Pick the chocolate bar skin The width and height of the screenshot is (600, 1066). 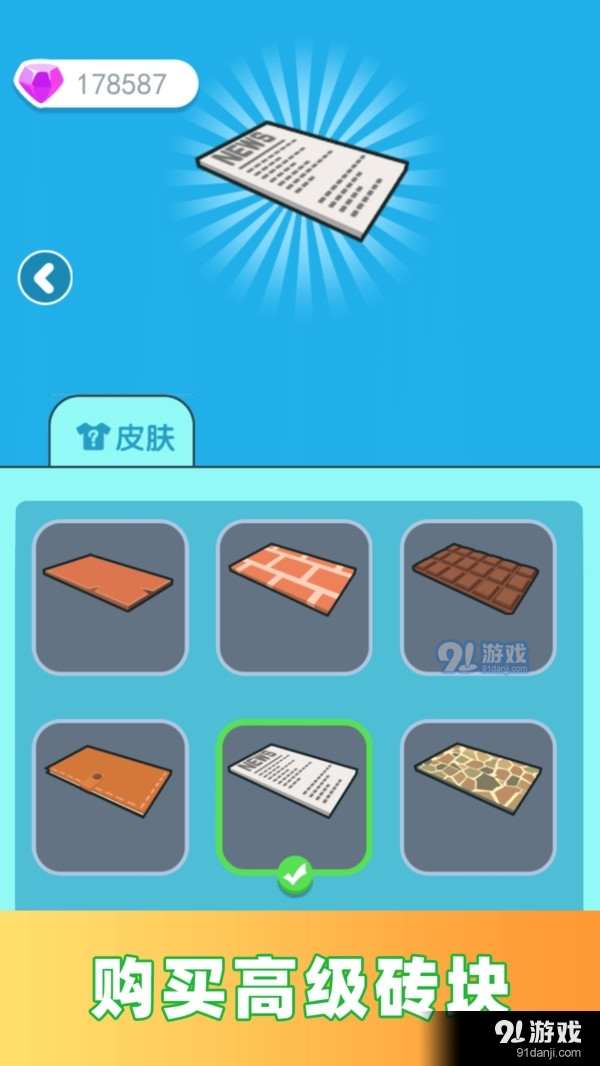point(478,597)
